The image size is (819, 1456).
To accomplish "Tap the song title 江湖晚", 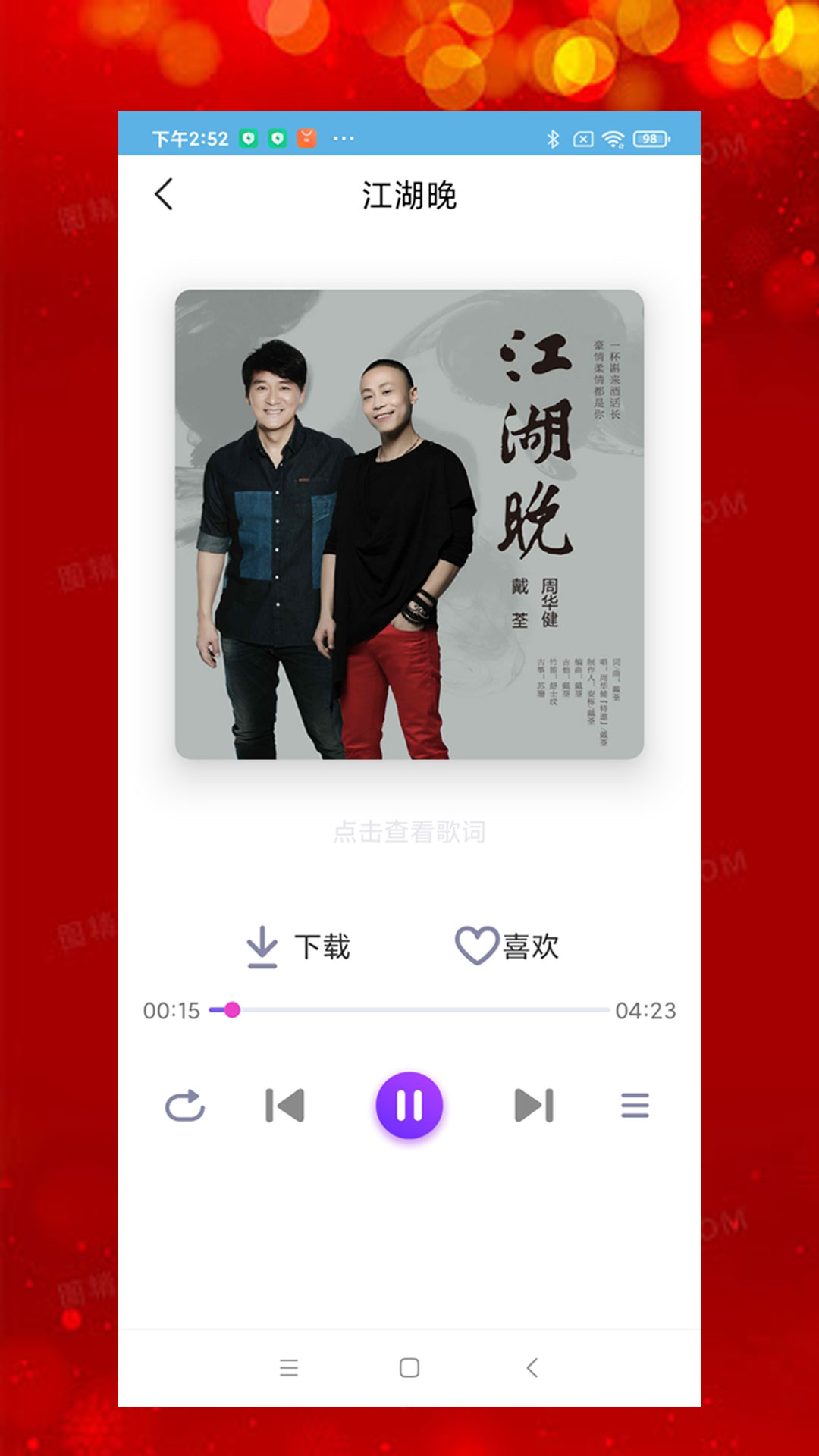I will [409, 195].
